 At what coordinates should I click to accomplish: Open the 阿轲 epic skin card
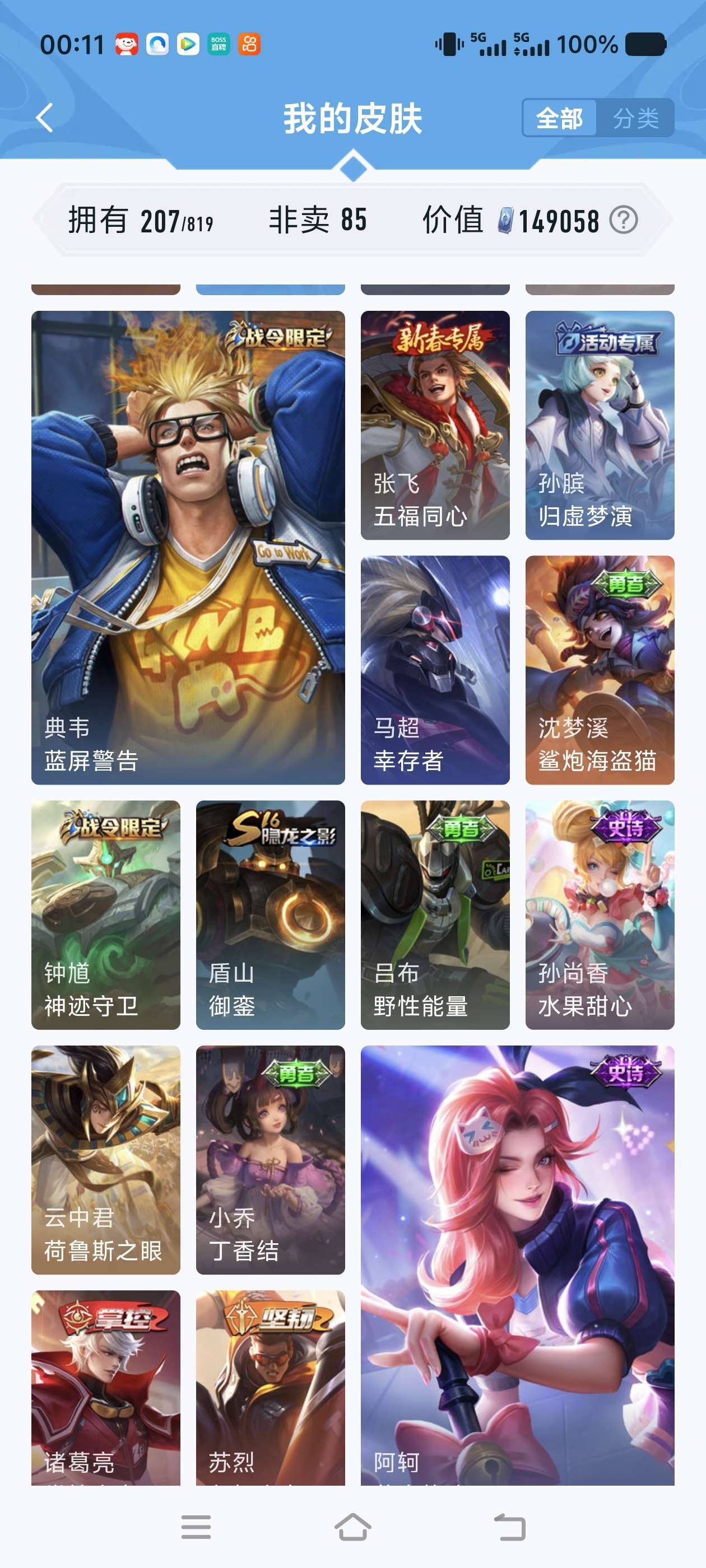517,1265
